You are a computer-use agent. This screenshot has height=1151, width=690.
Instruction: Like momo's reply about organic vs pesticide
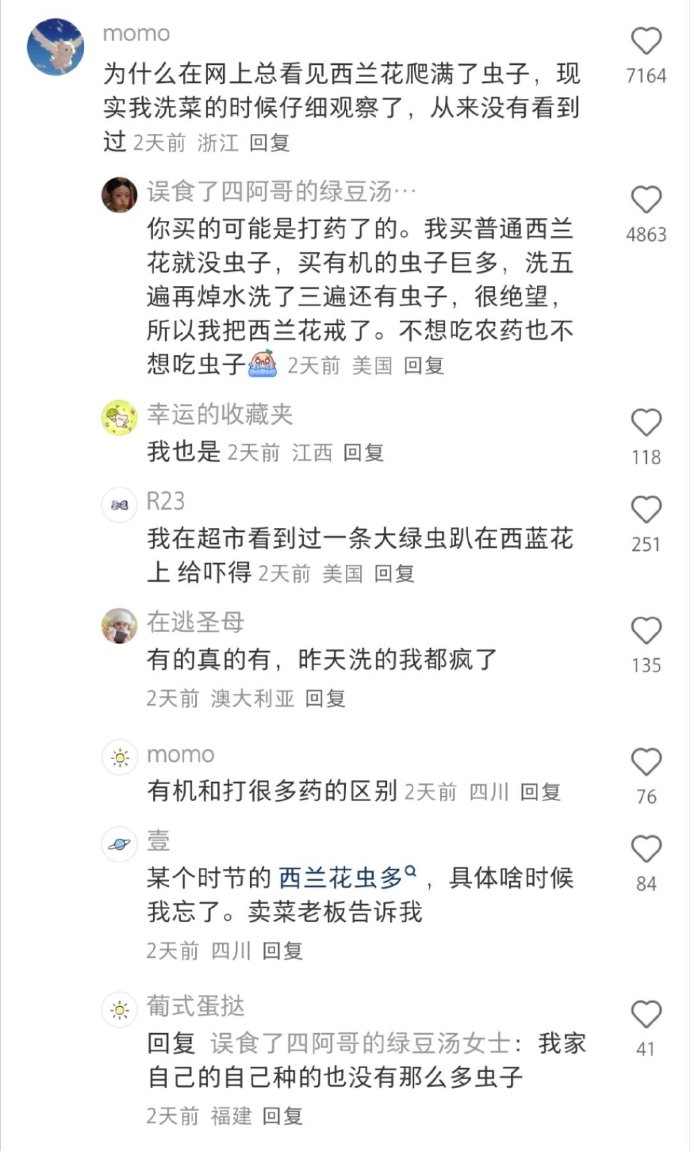click(647, 763)
